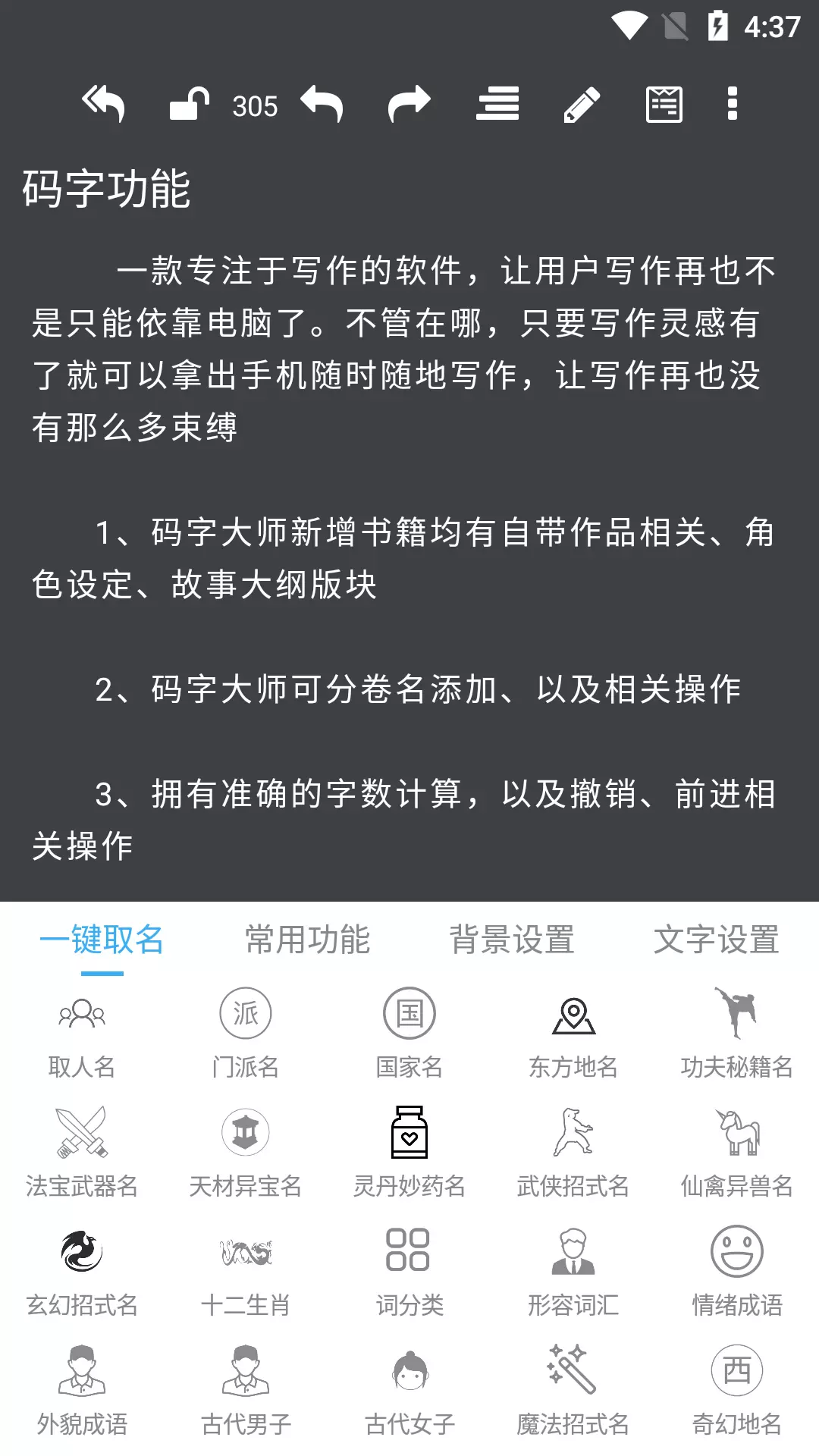819x1456 pixels.
Task: Switch to the 常用功能 tab
Action: [307, 940]
